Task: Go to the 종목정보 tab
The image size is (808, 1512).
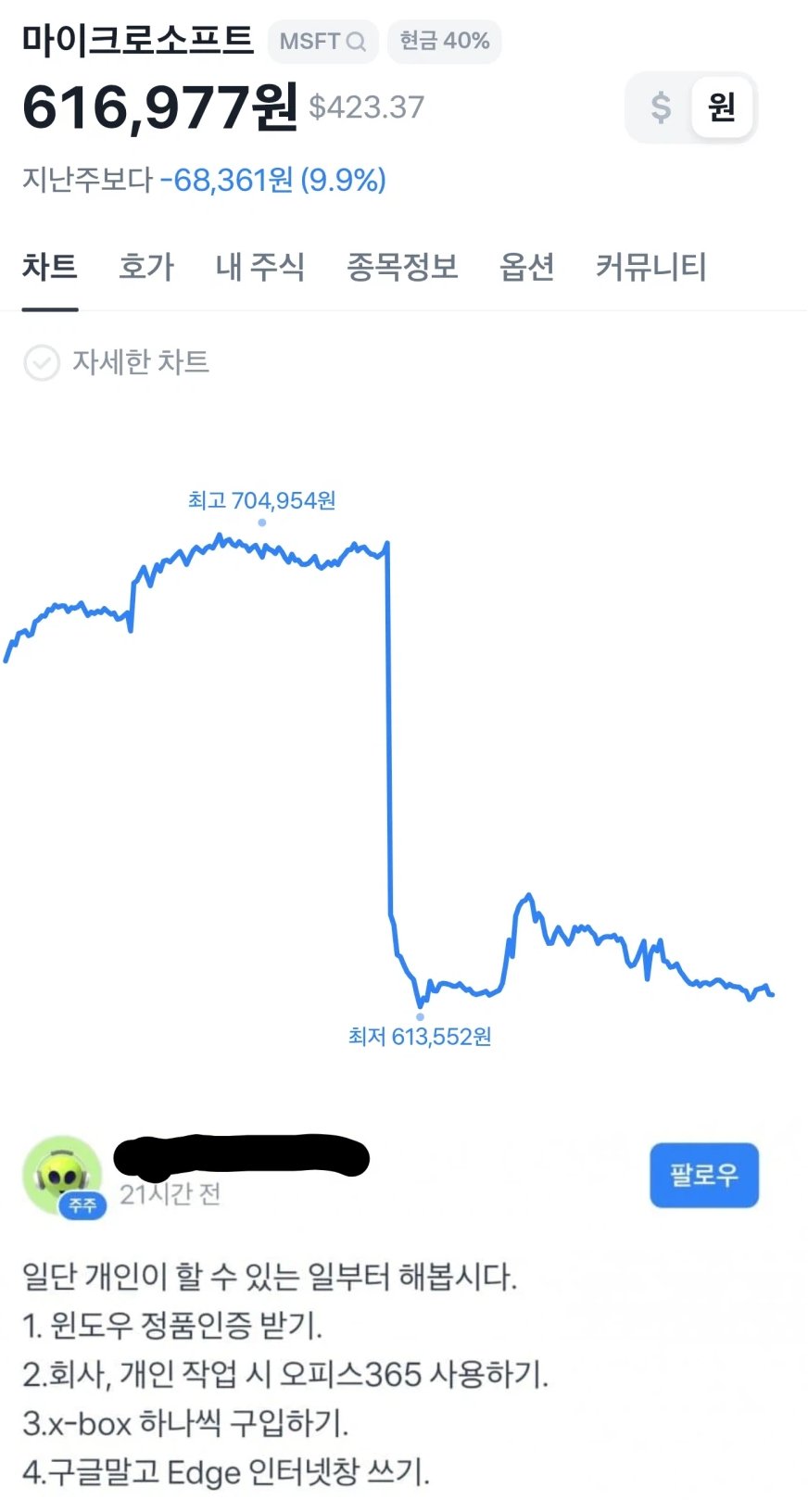Action: click(x=402, y=267)
